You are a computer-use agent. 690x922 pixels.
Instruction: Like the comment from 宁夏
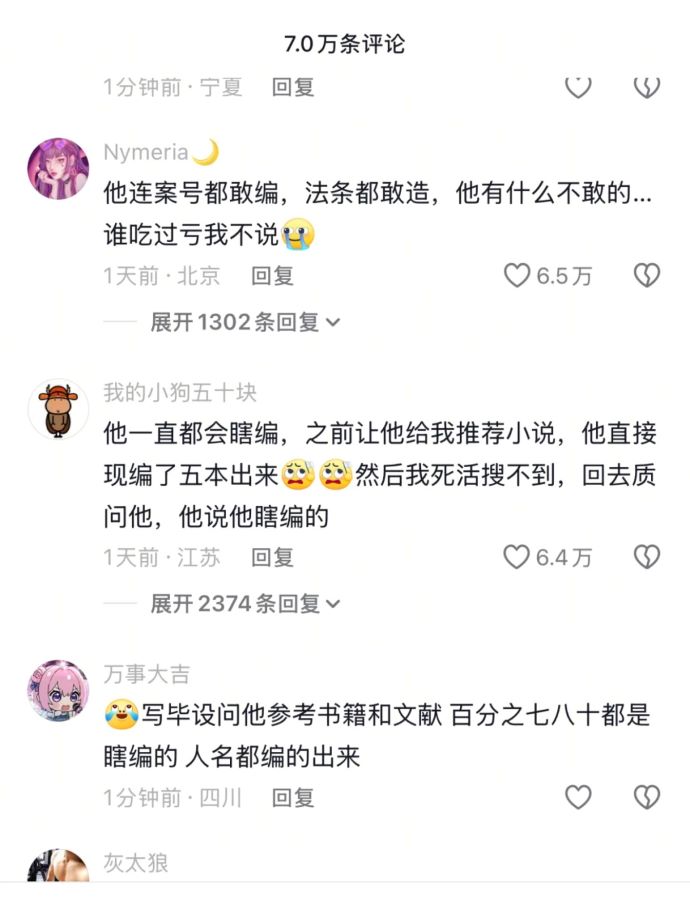(x=578, y=87)
